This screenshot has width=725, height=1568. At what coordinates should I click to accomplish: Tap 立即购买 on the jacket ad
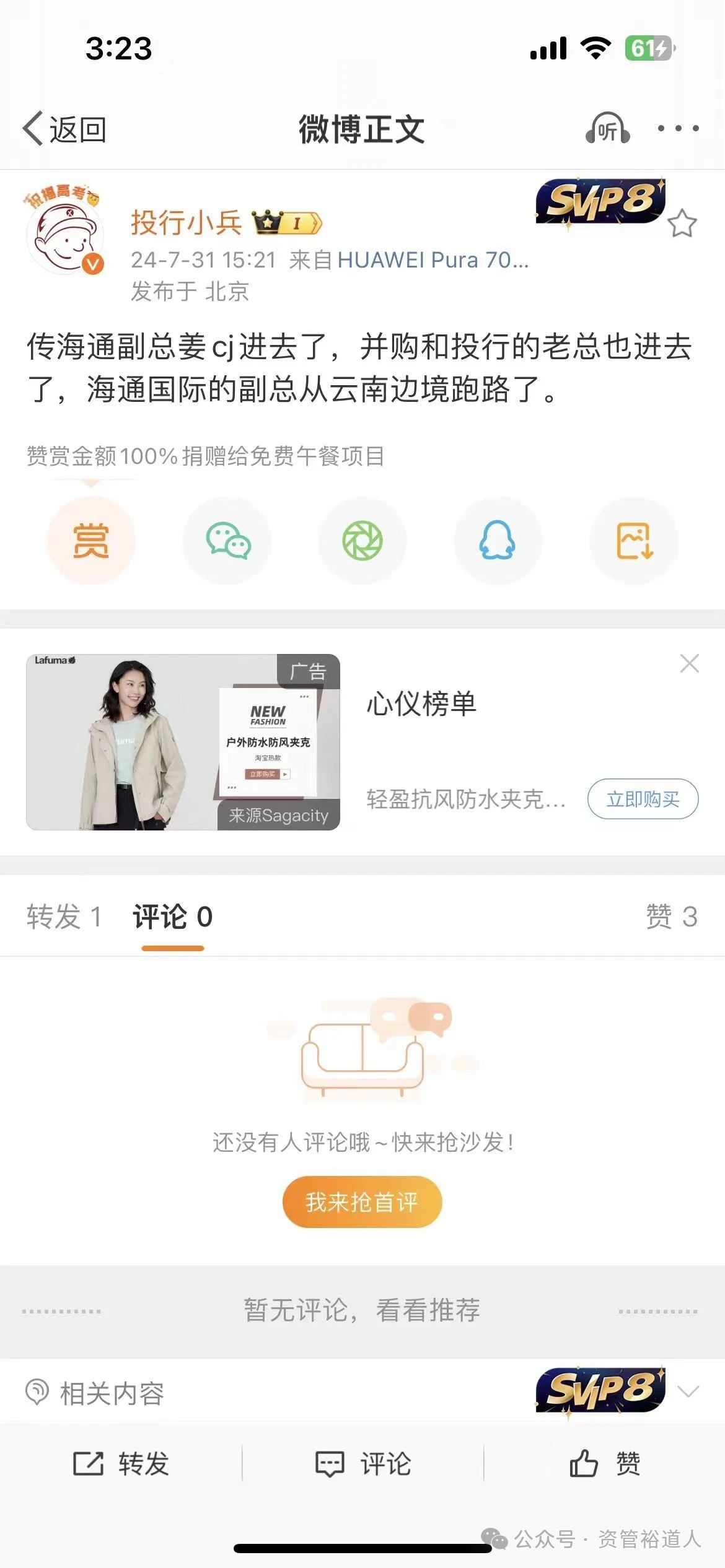click(643, 799)
